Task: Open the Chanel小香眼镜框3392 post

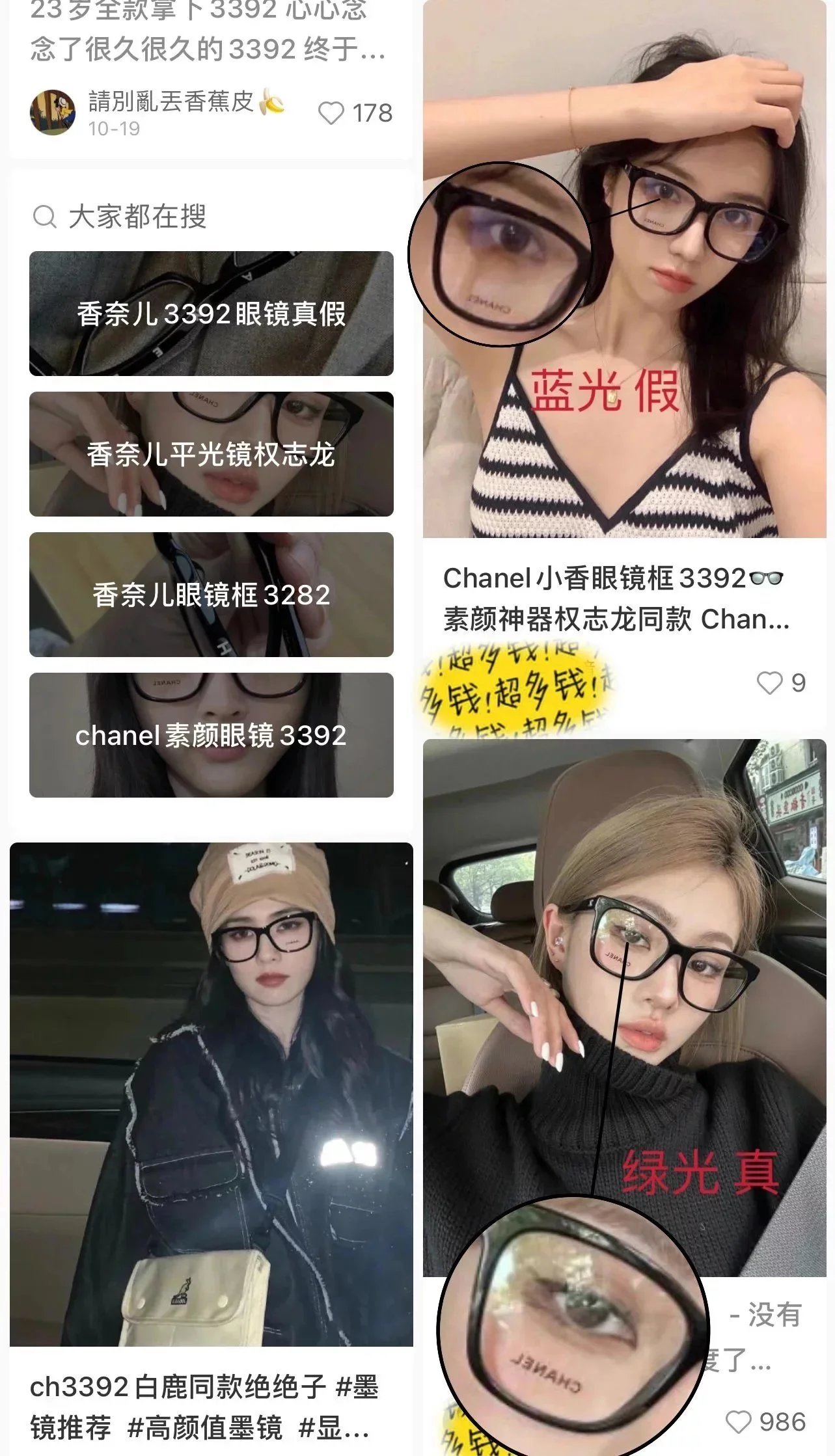Action: pyautogui.click(x=615, y=598)
